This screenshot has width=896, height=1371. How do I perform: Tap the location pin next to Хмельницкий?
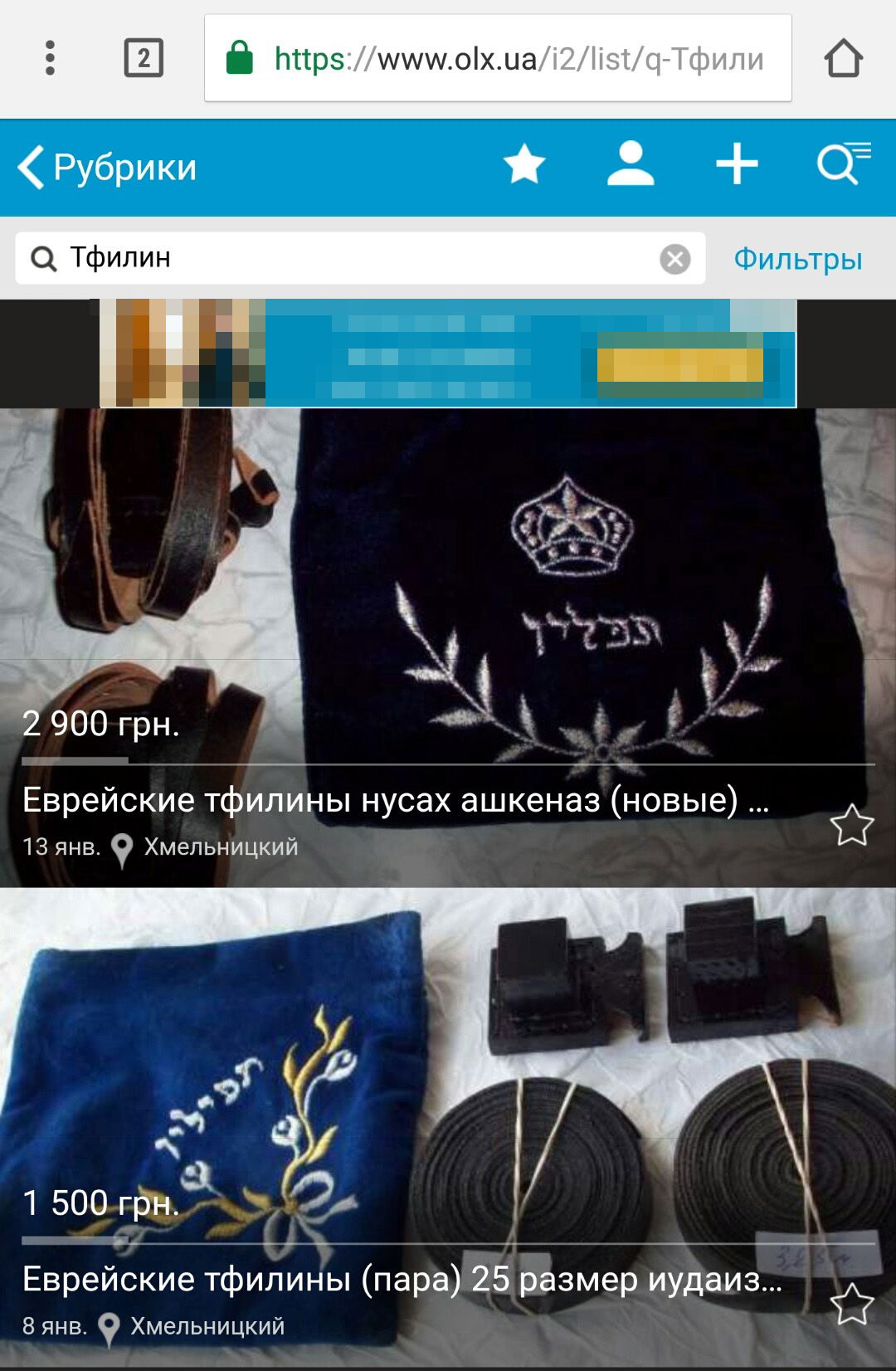[x=123, y=849]
